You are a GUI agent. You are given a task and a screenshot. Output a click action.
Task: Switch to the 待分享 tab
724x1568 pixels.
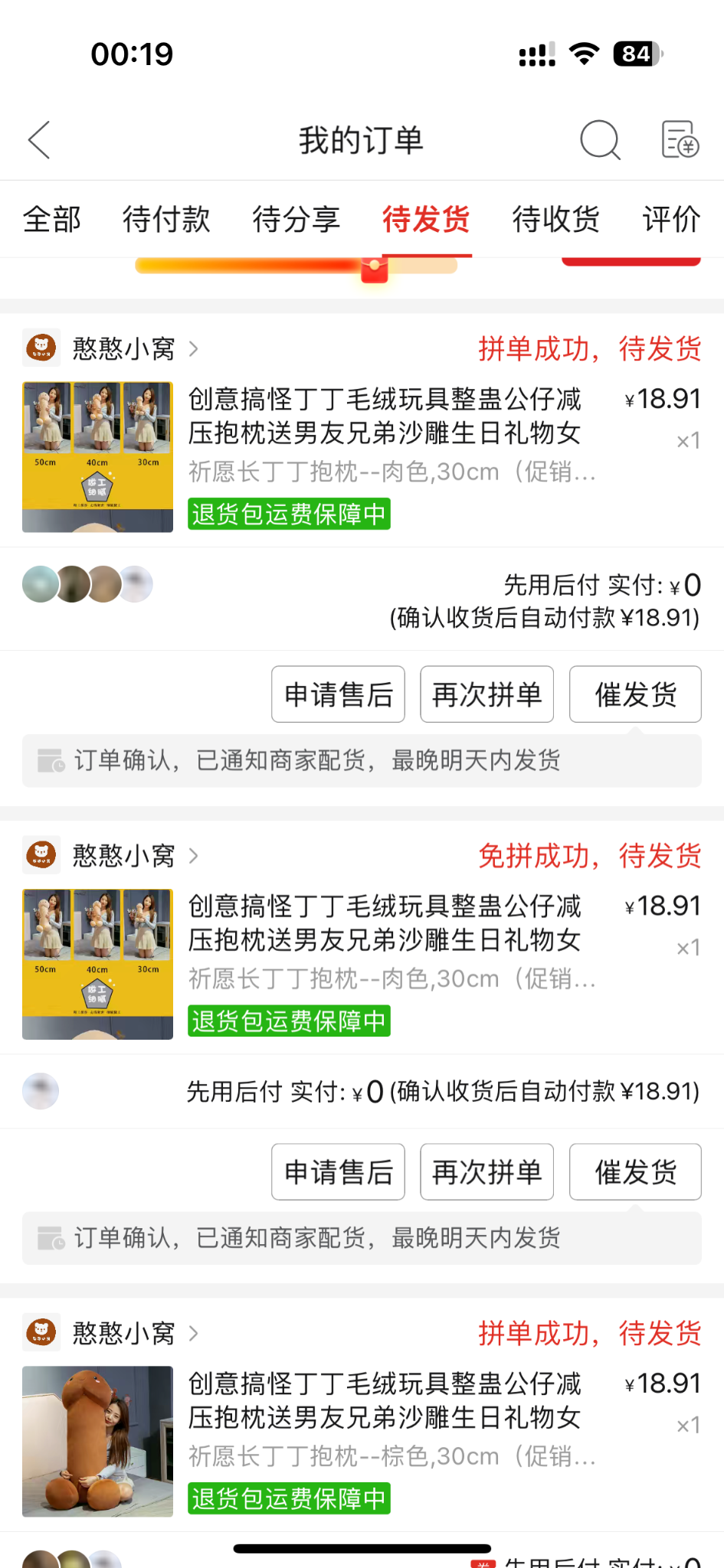pyautogui.click(x=296, y=220)
